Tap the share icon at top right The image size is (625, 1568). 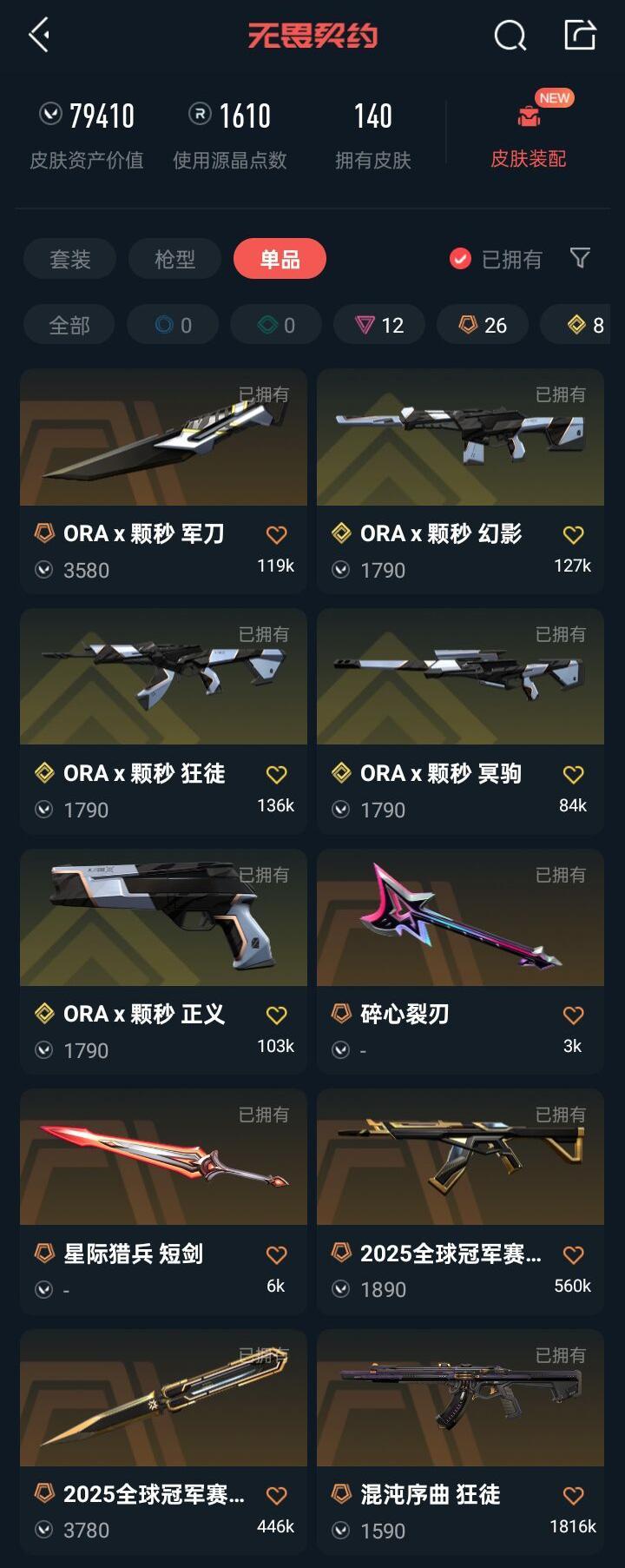click(580, 36)
